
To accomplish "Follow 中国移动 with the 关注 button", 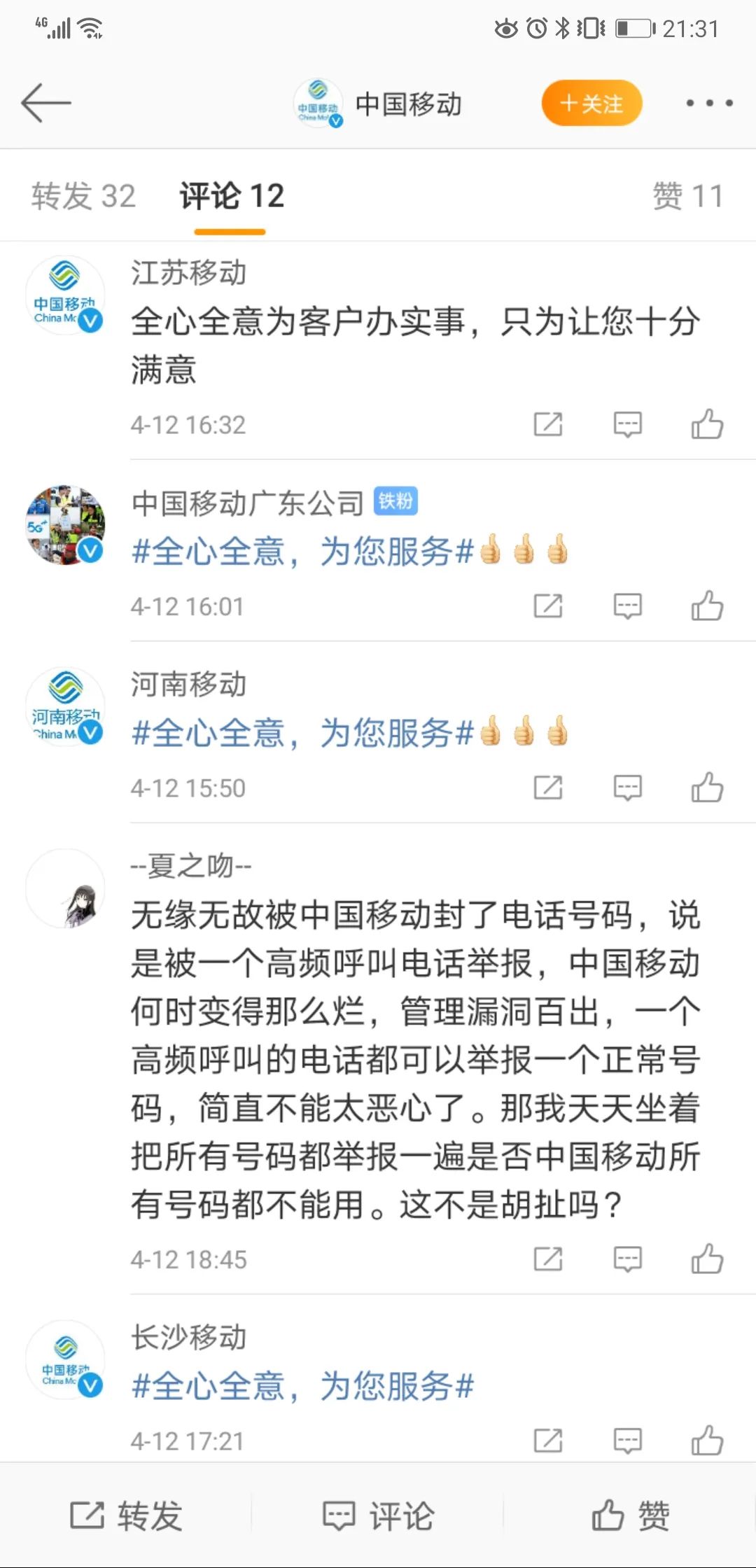I will [591, 104].
